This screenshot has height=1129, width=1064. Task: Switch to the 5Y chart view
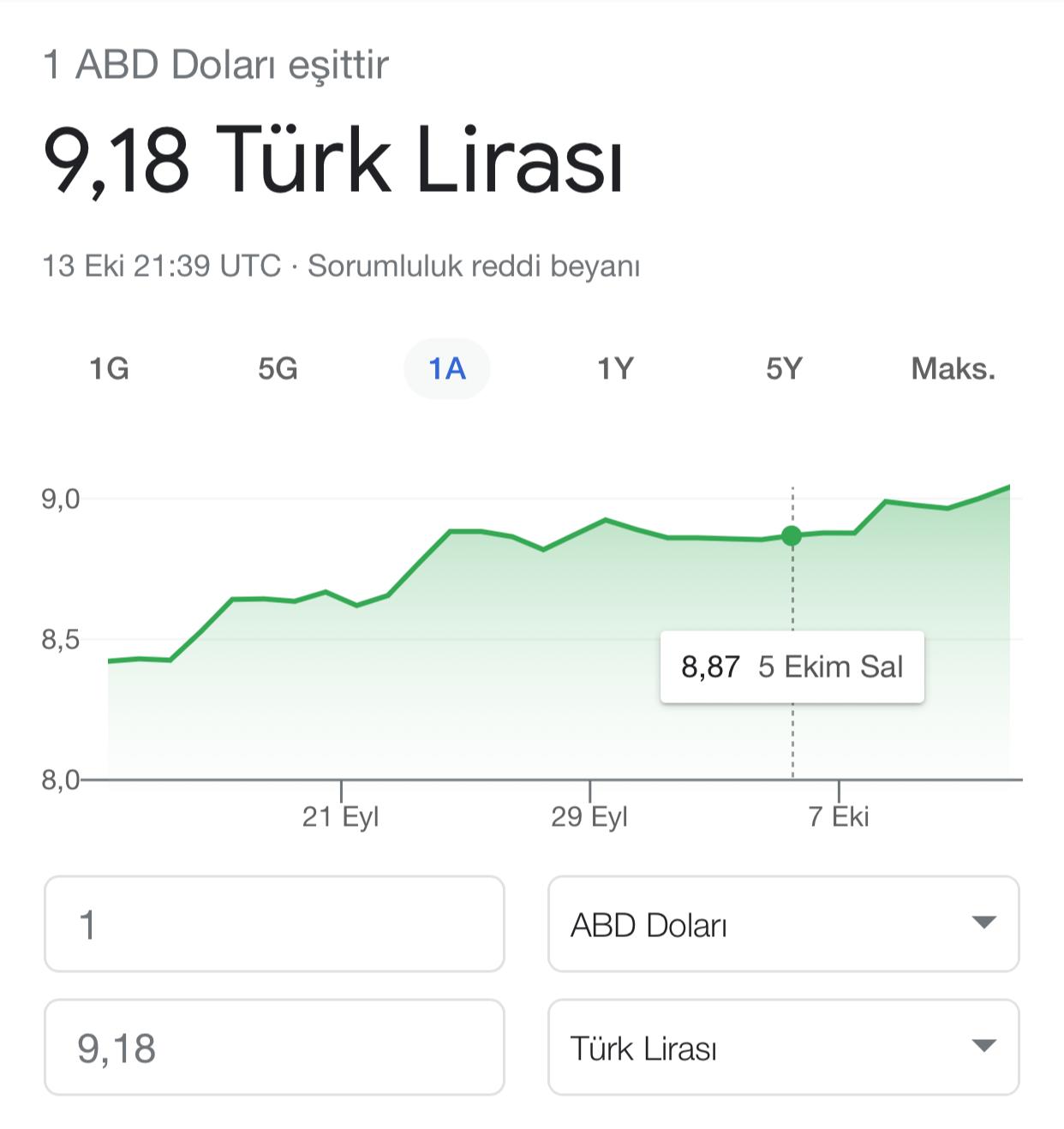coord(784,369)
